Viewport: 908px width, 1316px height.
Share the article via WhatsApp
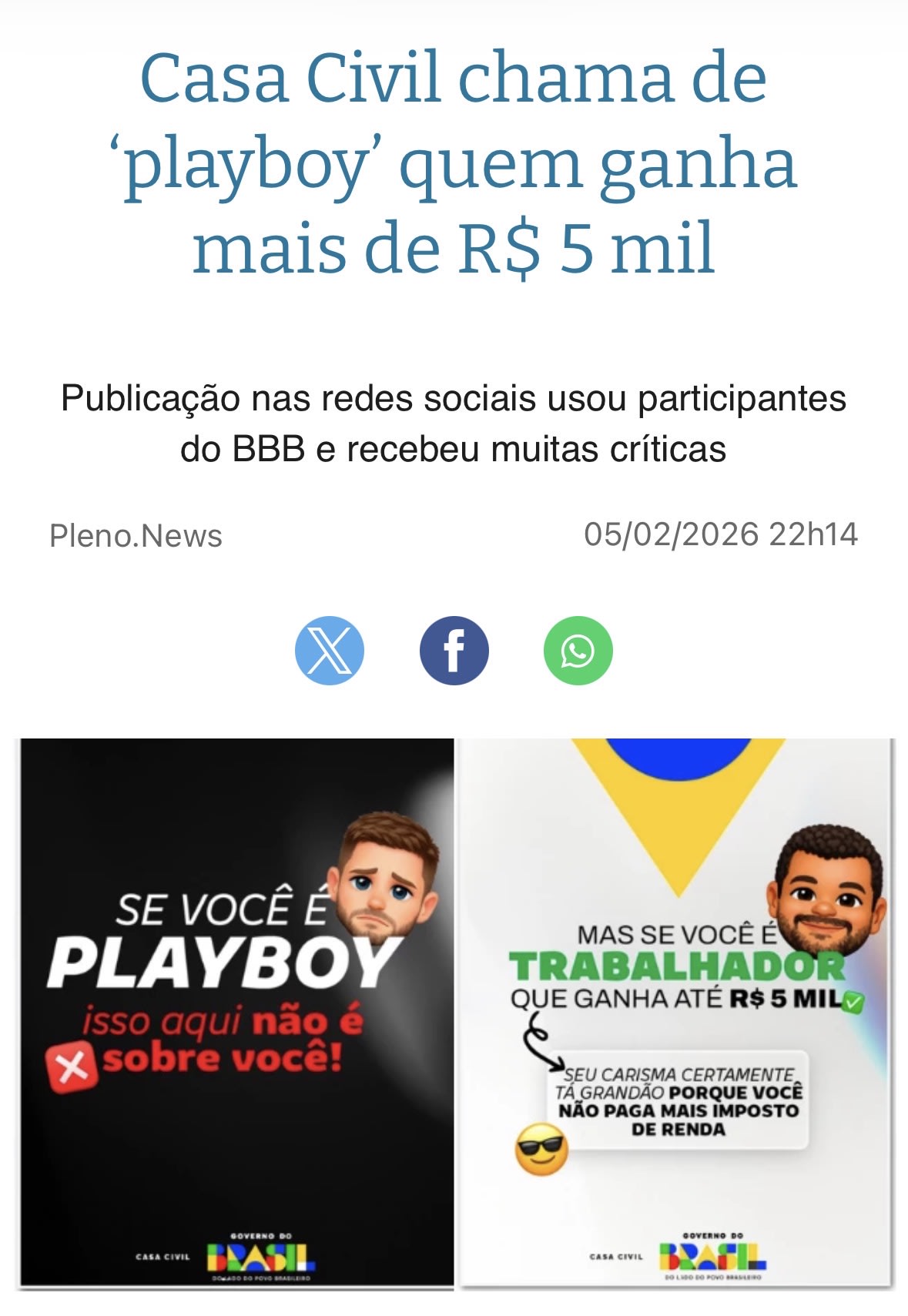578,651
